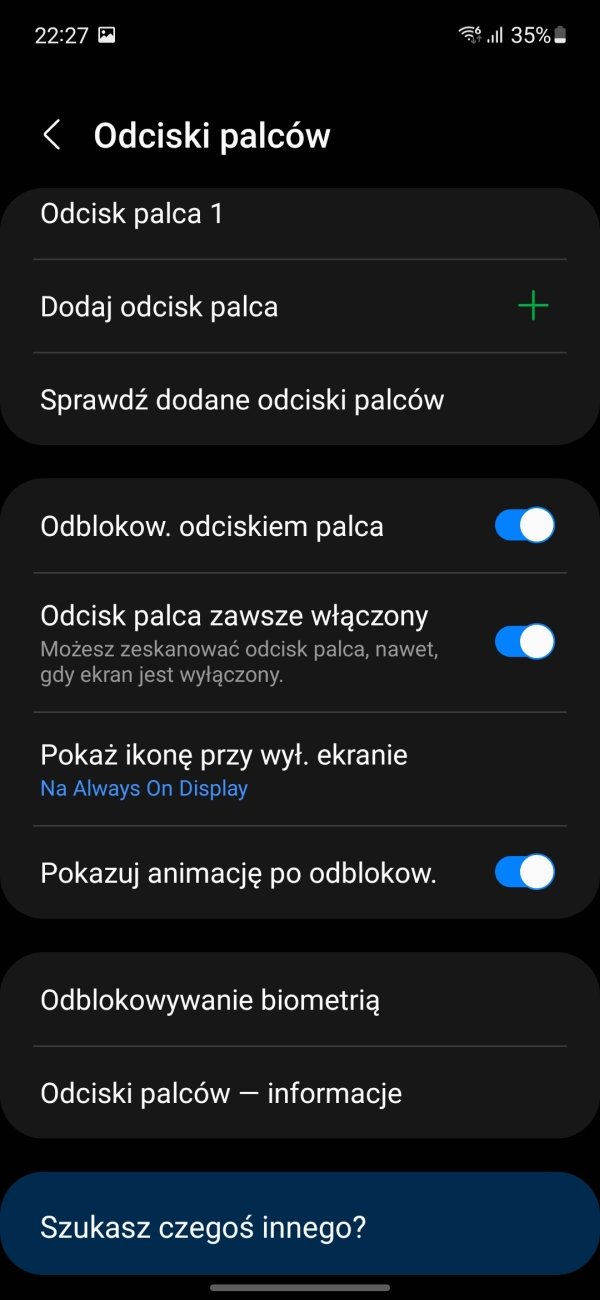Tap Dodaj odcisk palca row
Image resolution: width=600 pixels, height=1300 pixels.
[x=300, y=306]
